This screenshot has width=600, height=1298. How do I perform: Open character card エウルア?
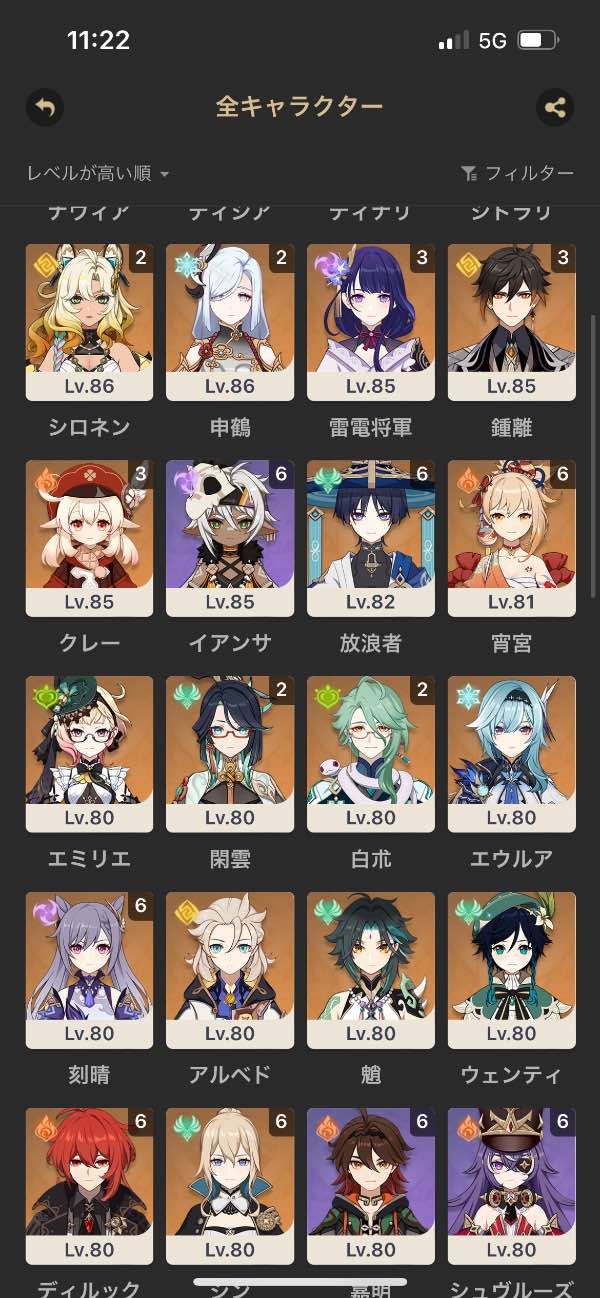tap(511, 754)
